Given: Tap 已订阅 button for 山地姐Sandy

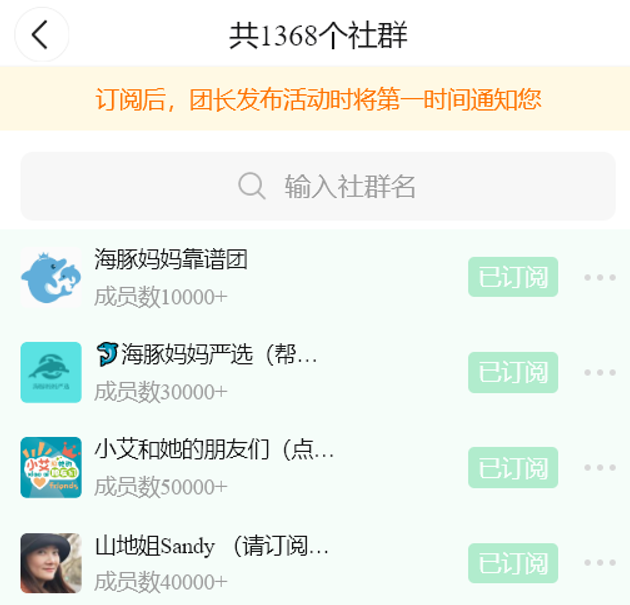Looking at the screenshot, I should [513, 563].
